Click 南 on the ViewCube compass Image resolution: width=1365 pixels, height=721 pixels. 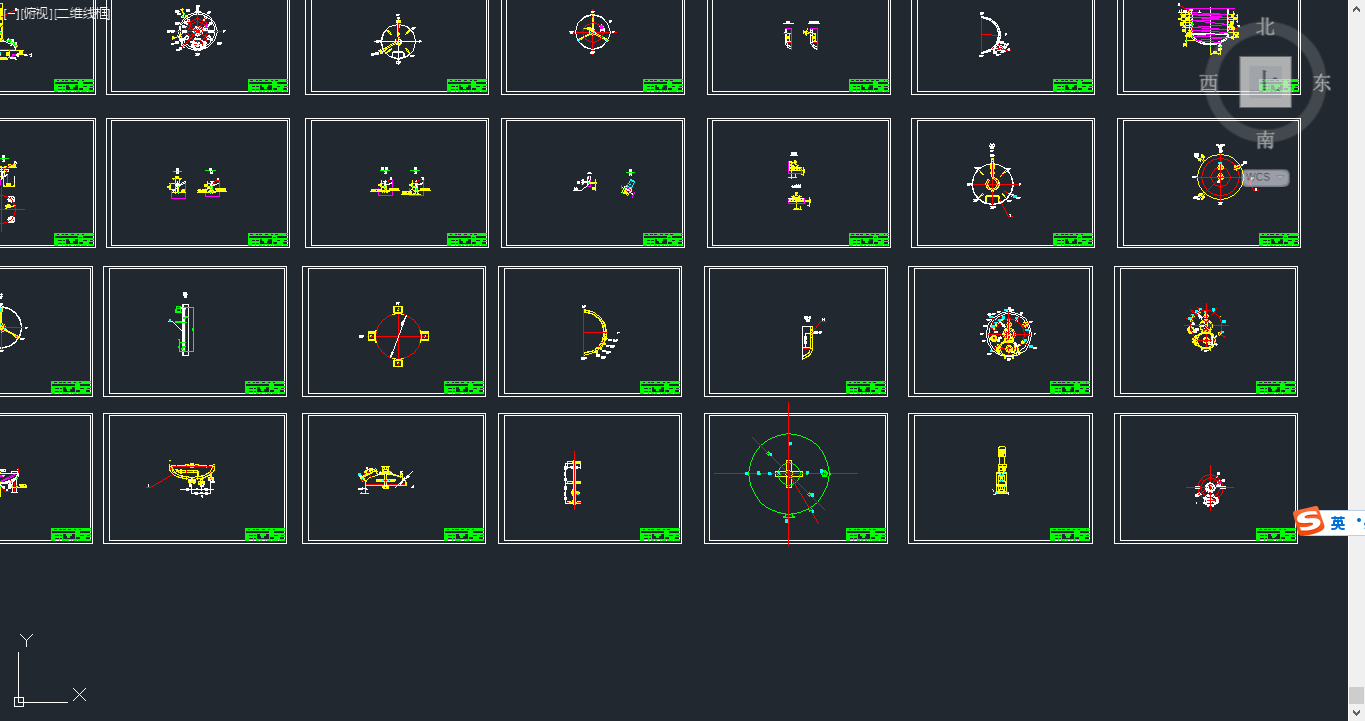tap(1266, 139)
